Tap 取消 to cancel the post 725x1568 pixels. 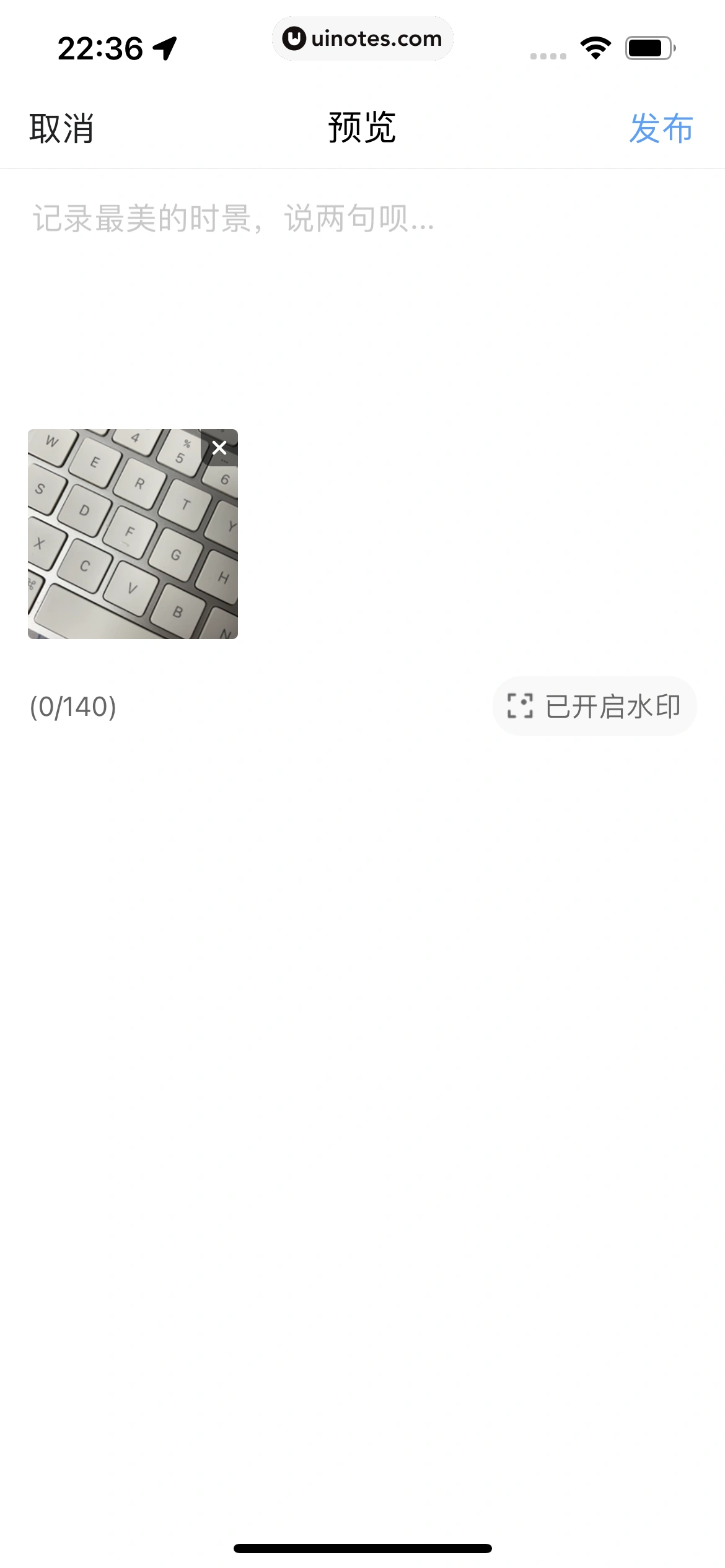tap(61, 128)
